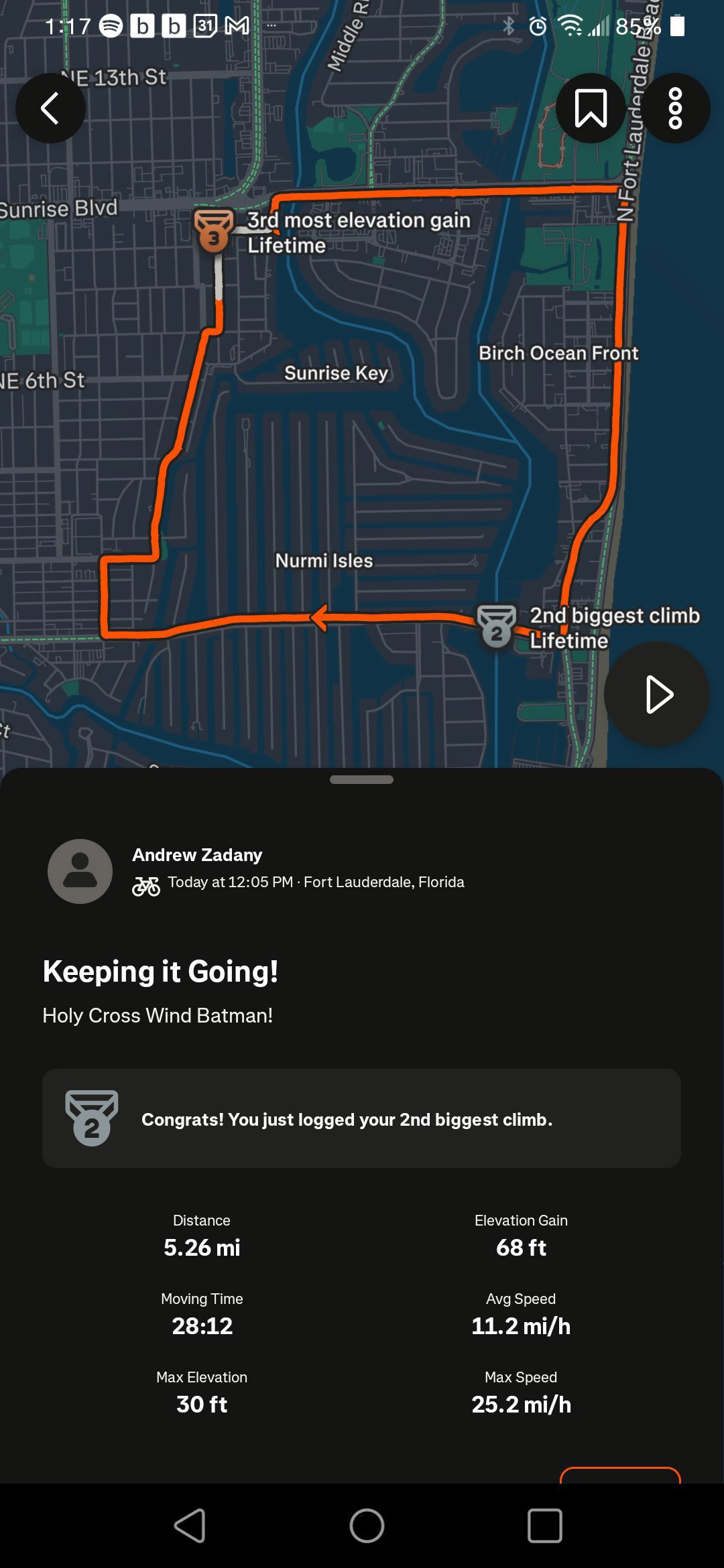
Task: Bookmark this activity route
Action: click(x=591, y=108)
